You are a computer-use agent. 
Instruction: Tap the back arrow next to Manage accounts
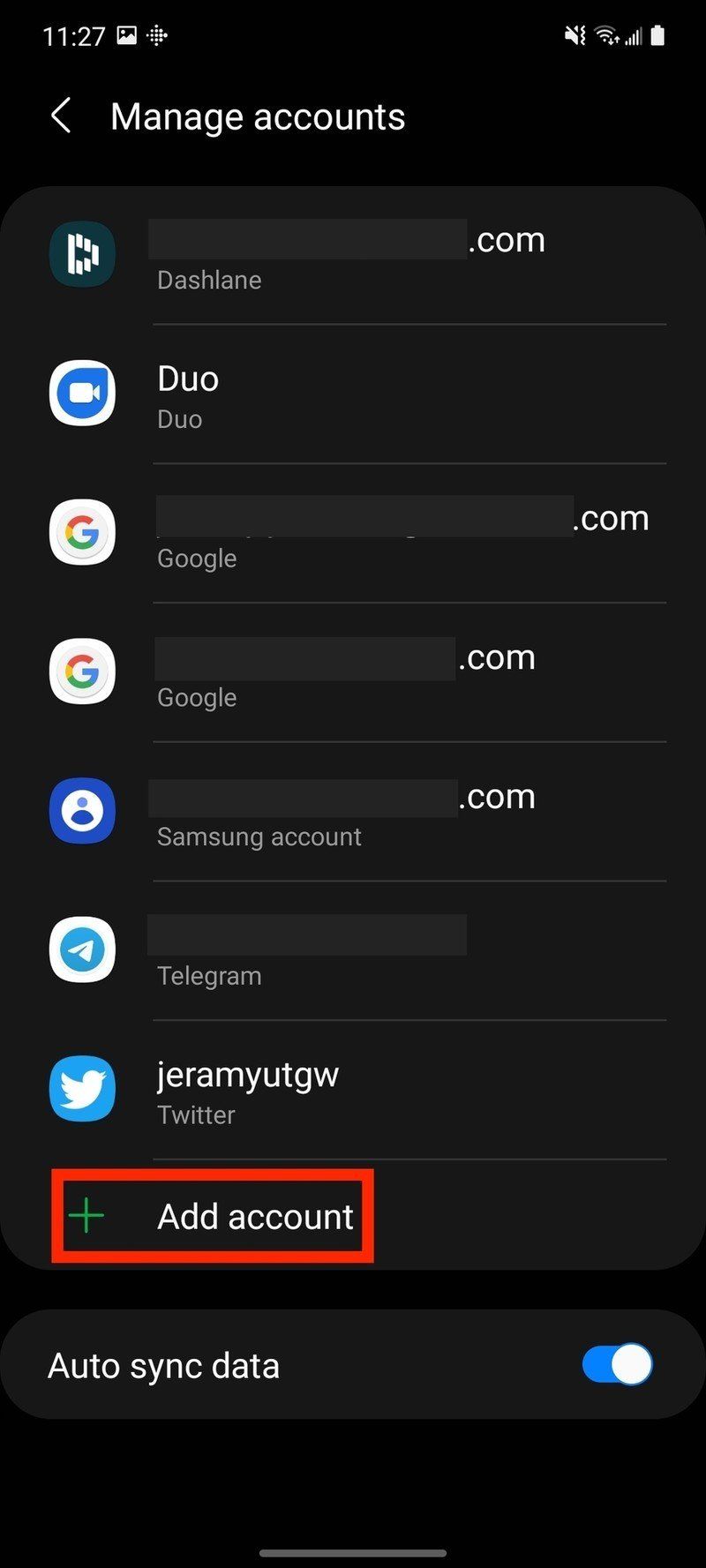coord(60,116)
